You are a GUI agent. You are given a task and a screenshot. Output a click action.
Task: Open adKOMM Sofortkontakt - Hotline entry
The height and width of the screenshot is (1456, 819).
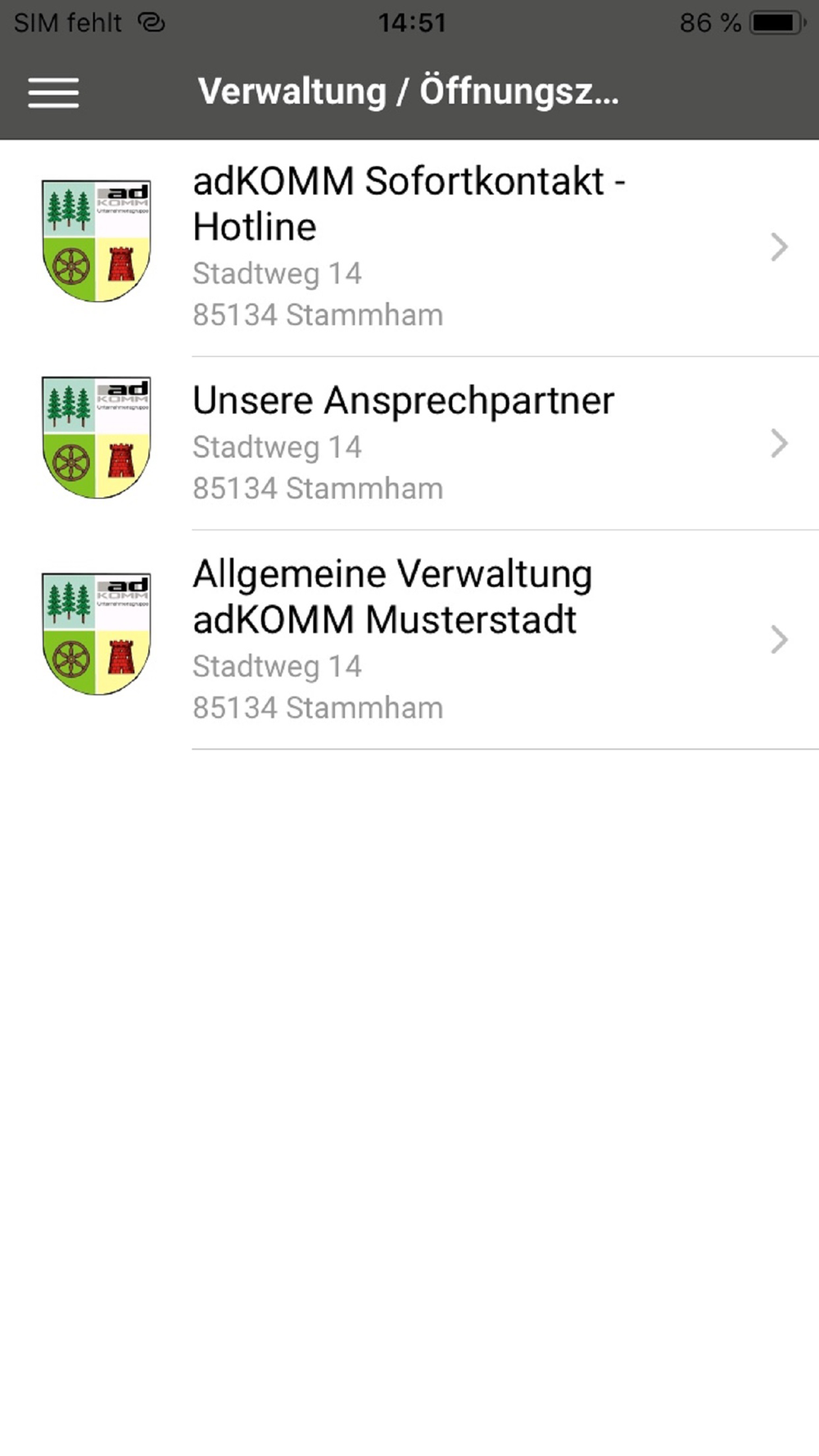coord(409,248)
